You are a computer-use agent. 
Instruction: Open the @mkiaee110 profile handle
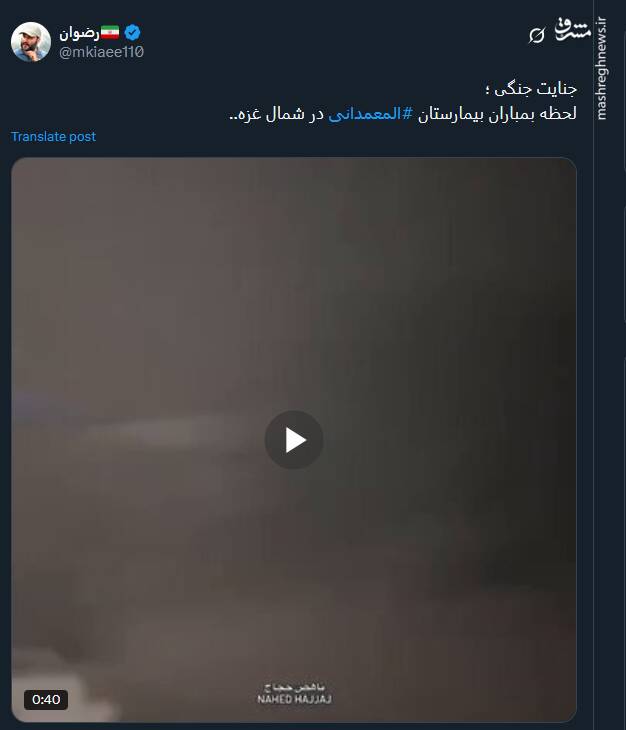point(102,52)
